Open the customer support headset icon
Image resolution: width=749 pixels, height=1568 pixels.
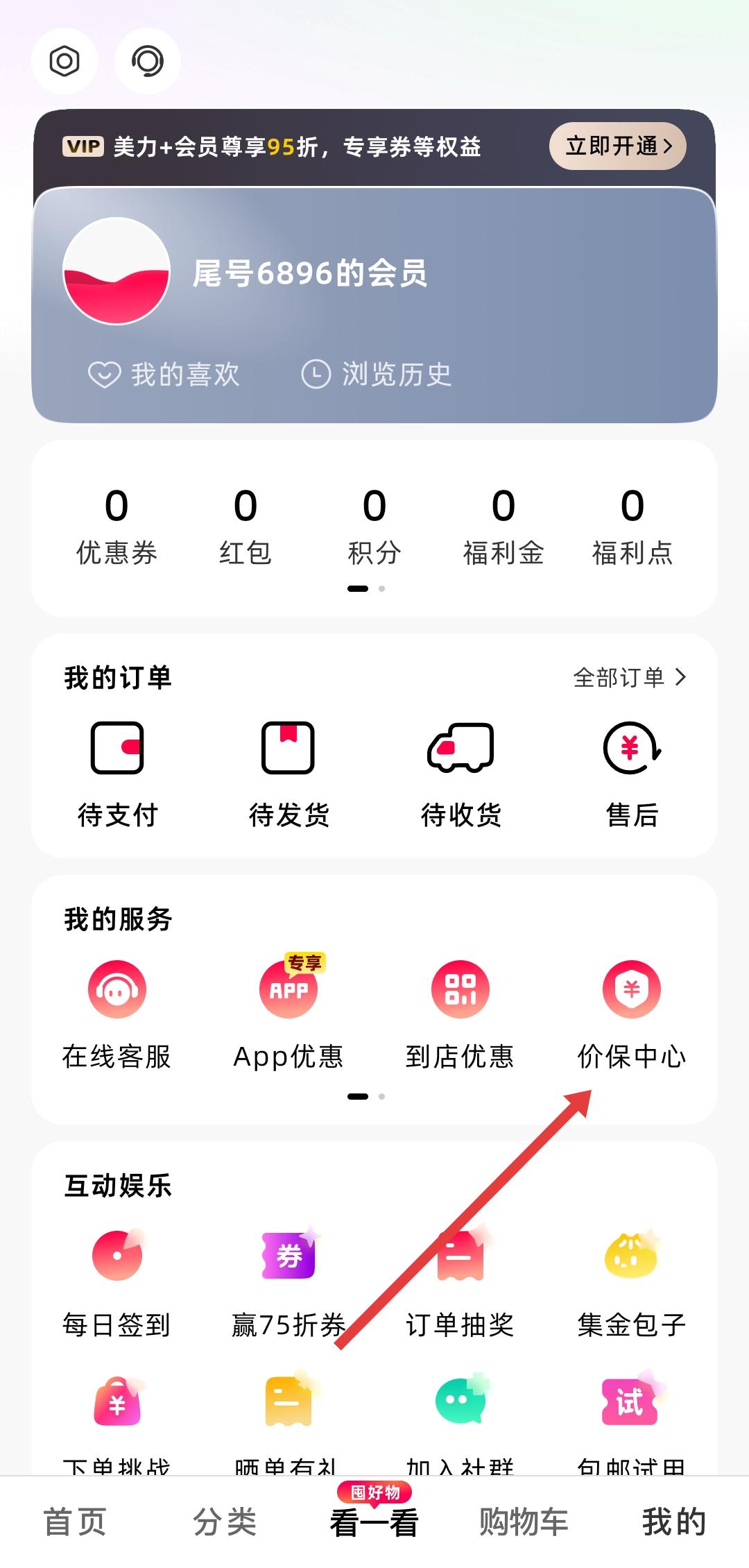pyautogui.click(x=148, y=61)
